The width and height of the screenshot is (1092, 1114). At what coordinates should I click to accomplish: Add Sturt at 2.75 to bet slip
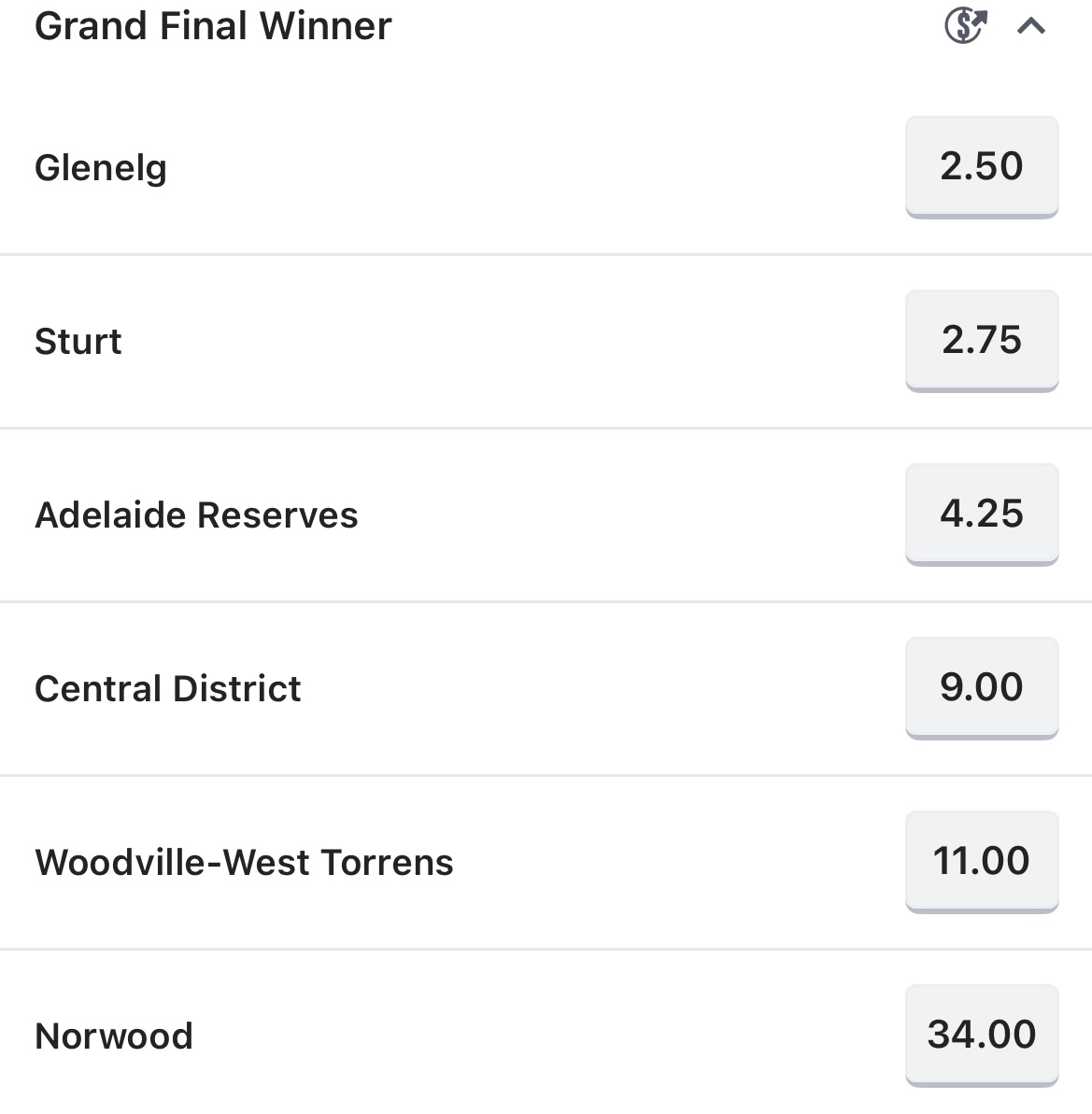click(x=981, y=340)
